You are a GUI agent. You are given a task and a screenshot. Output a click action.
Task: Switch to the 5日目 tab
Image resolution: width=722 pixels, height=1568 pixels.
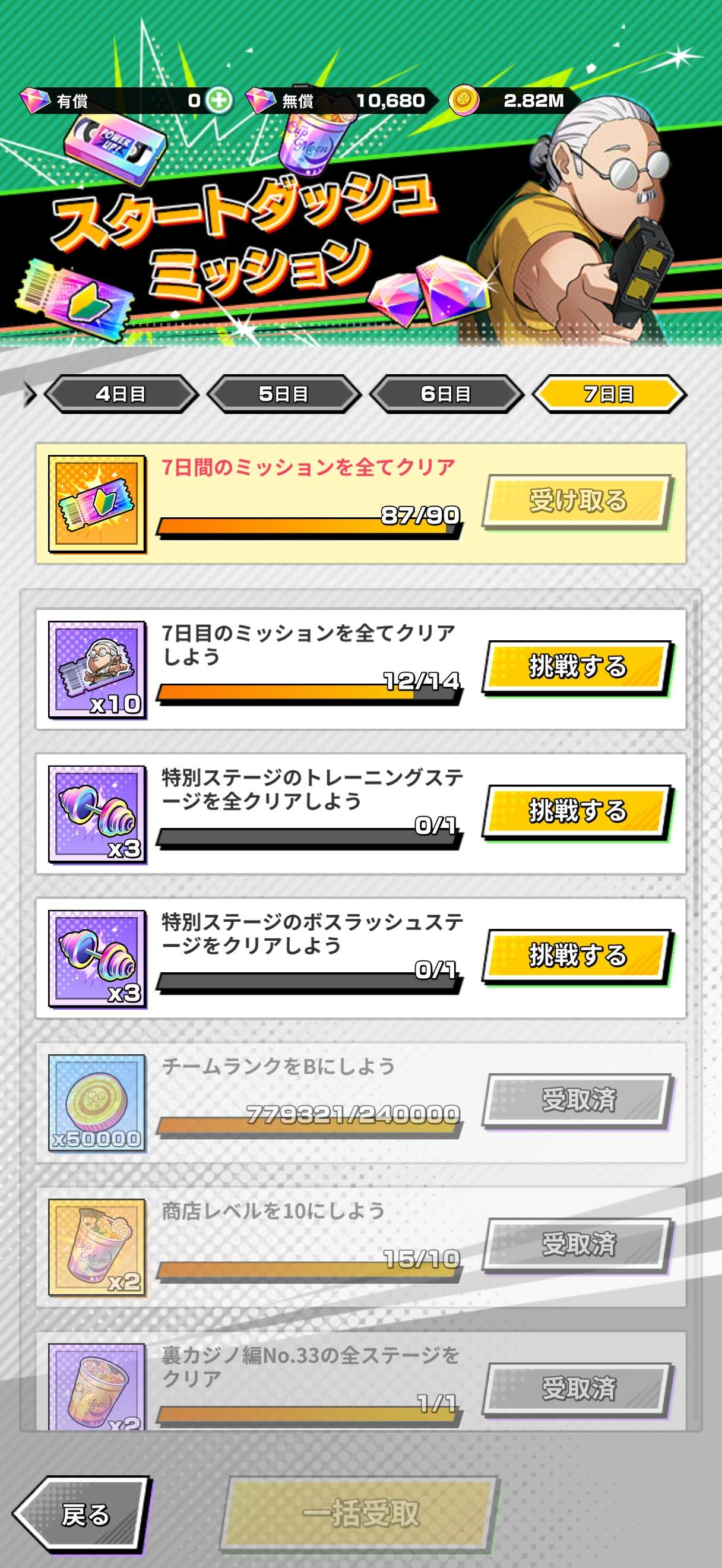pyautogui.click(x=283, y=394)
